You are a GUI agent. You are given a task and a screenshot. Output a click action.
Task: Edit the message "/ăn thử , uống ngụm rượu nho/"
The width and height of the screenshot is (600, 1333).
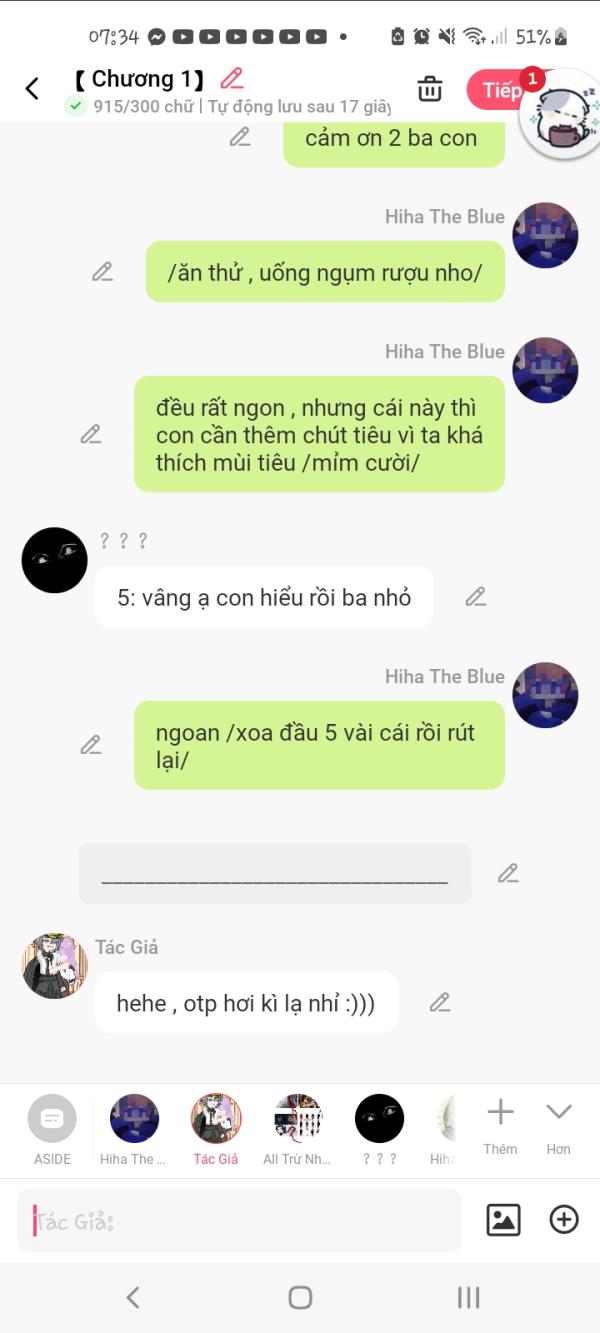(x=102, y=271)
